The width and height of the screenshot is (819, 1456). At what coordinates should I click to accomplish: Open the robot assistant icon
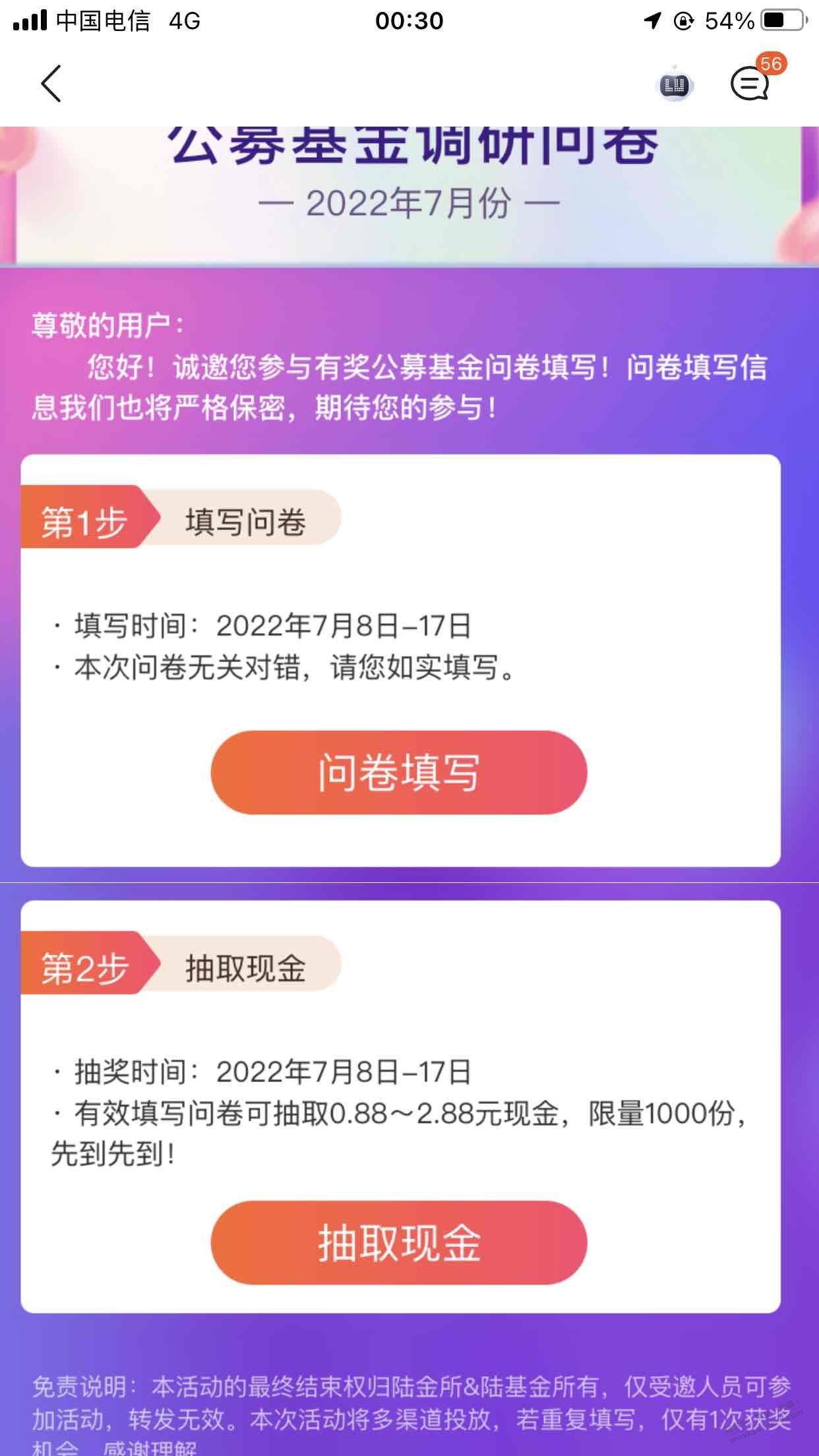tap(675, 84)
